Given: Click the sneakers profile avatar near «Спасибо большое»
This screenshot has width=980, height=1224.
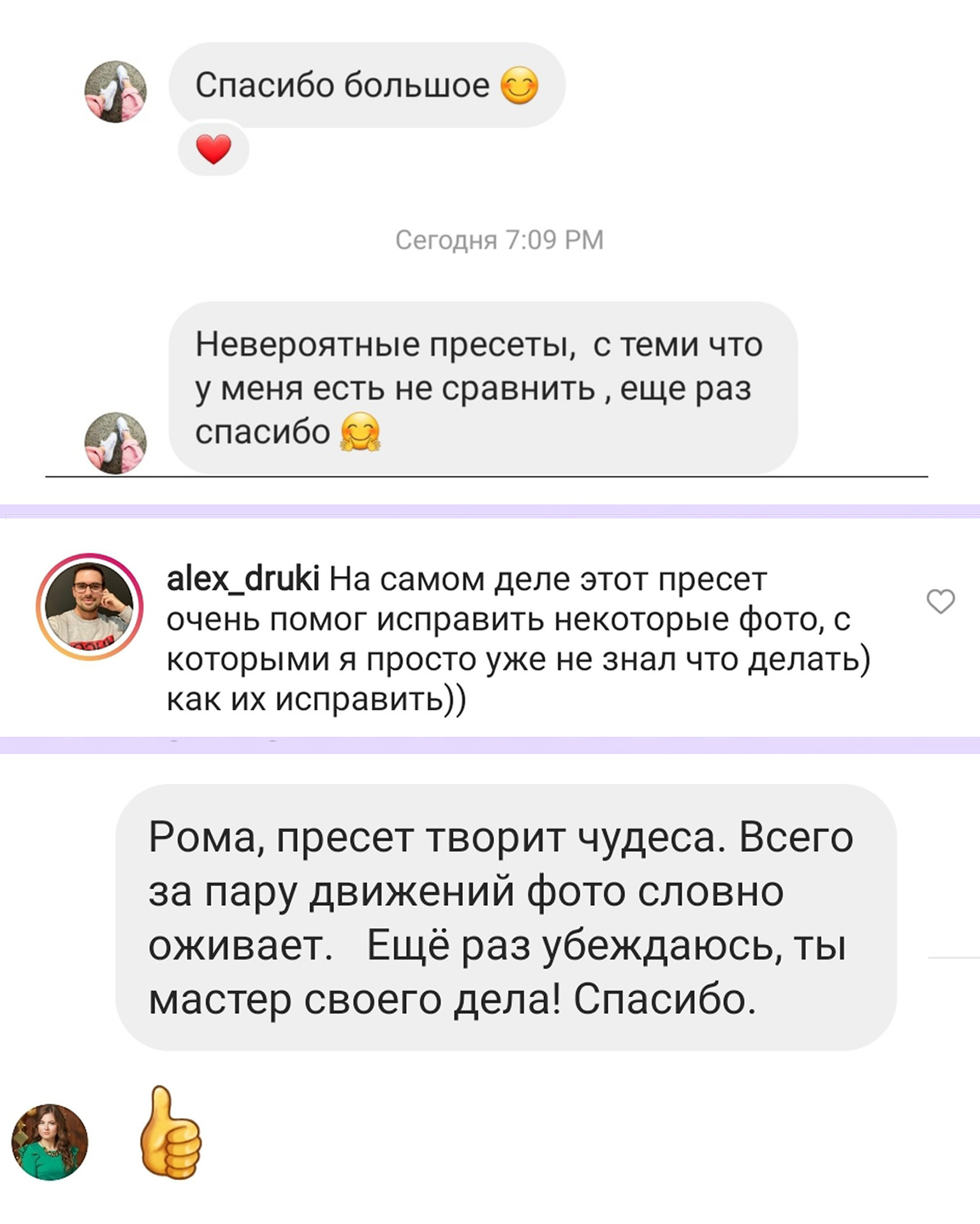Looking at the screenshot, I should (x=117, y=89).
